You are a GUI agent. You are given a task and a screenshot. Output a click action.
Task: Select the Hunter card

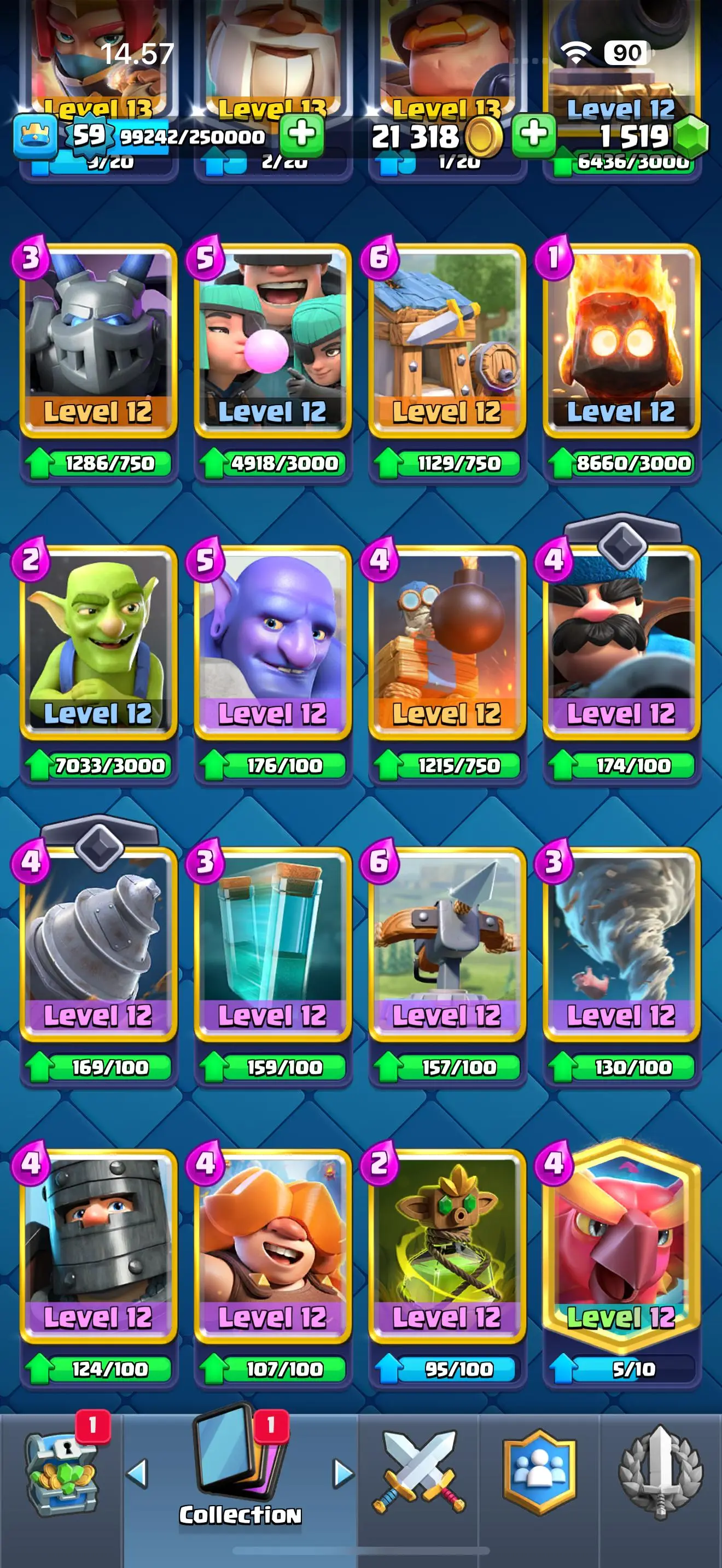click(x=621, y=643)
